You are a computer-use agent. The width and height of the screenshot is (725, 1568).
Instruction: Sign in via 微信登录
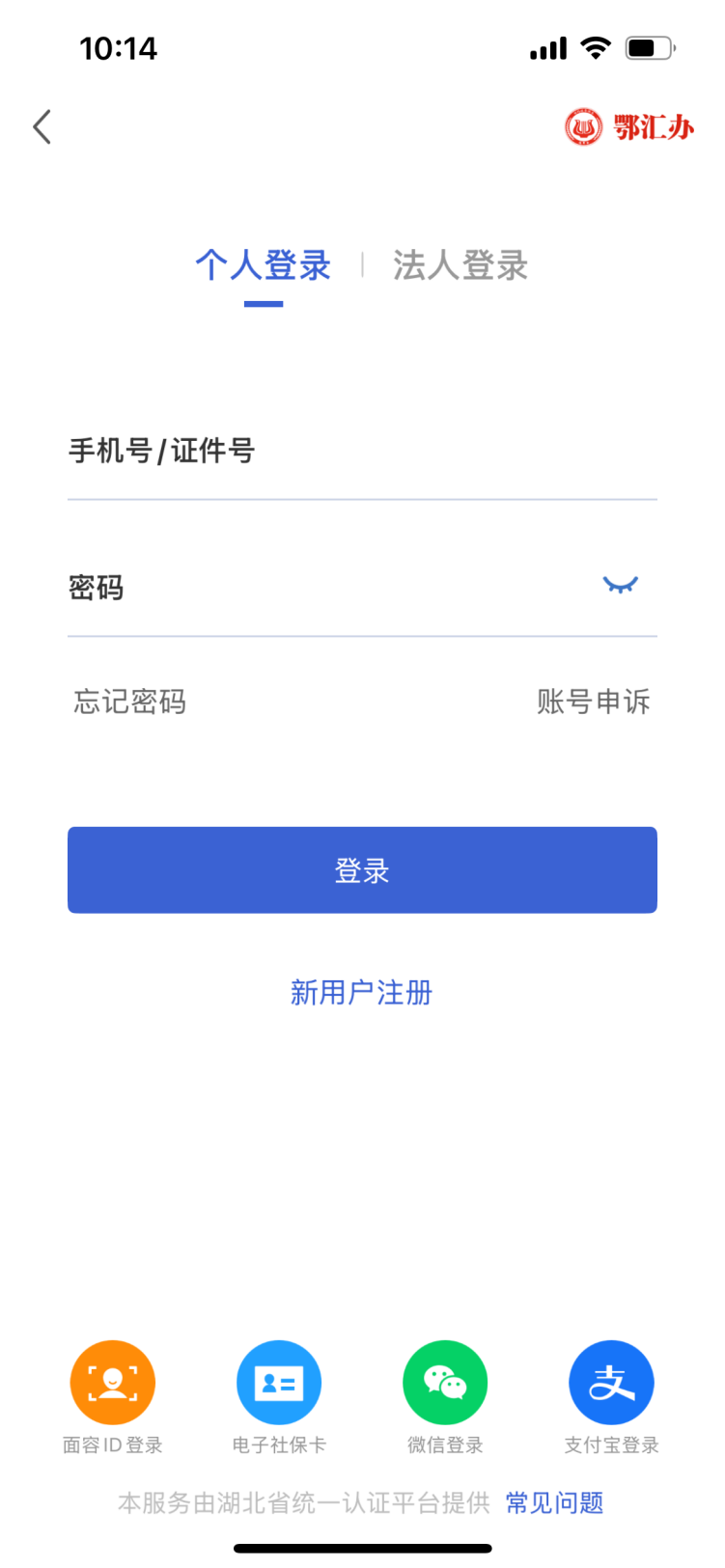[445, 1384]
